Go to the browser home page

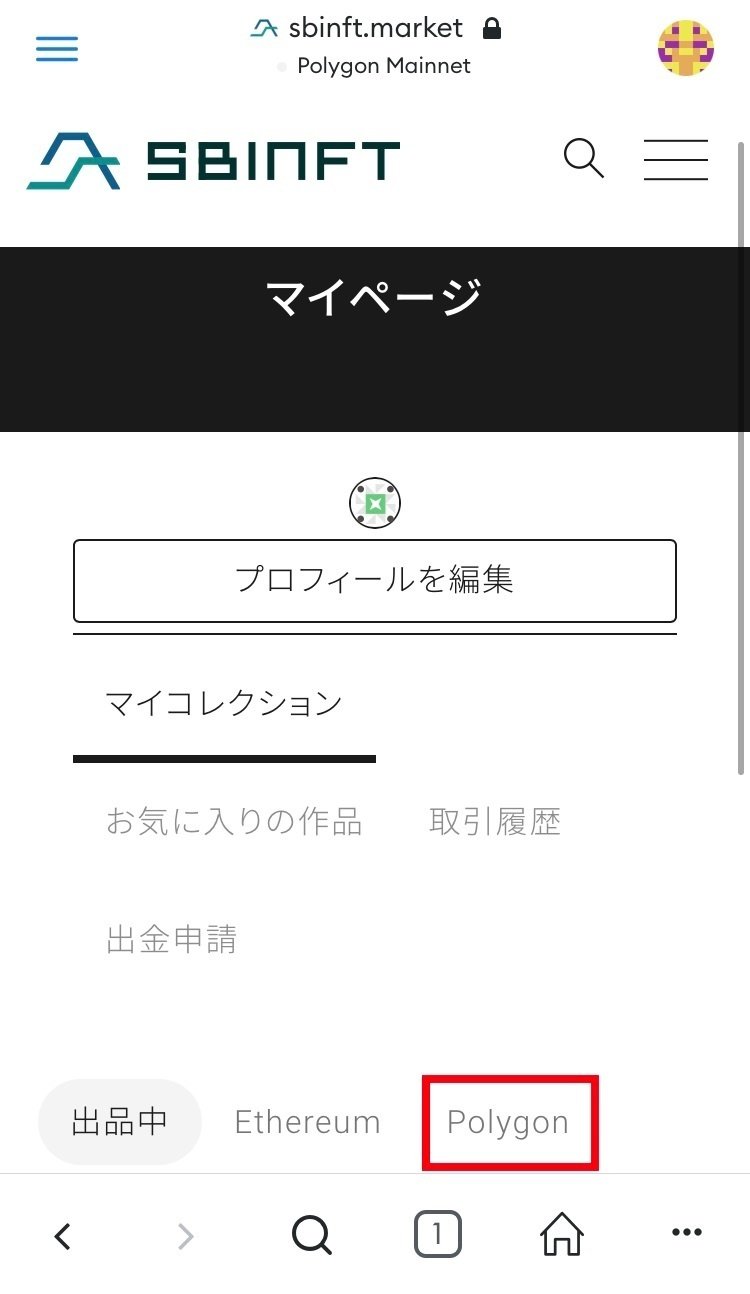click(x=562, y=1235)
